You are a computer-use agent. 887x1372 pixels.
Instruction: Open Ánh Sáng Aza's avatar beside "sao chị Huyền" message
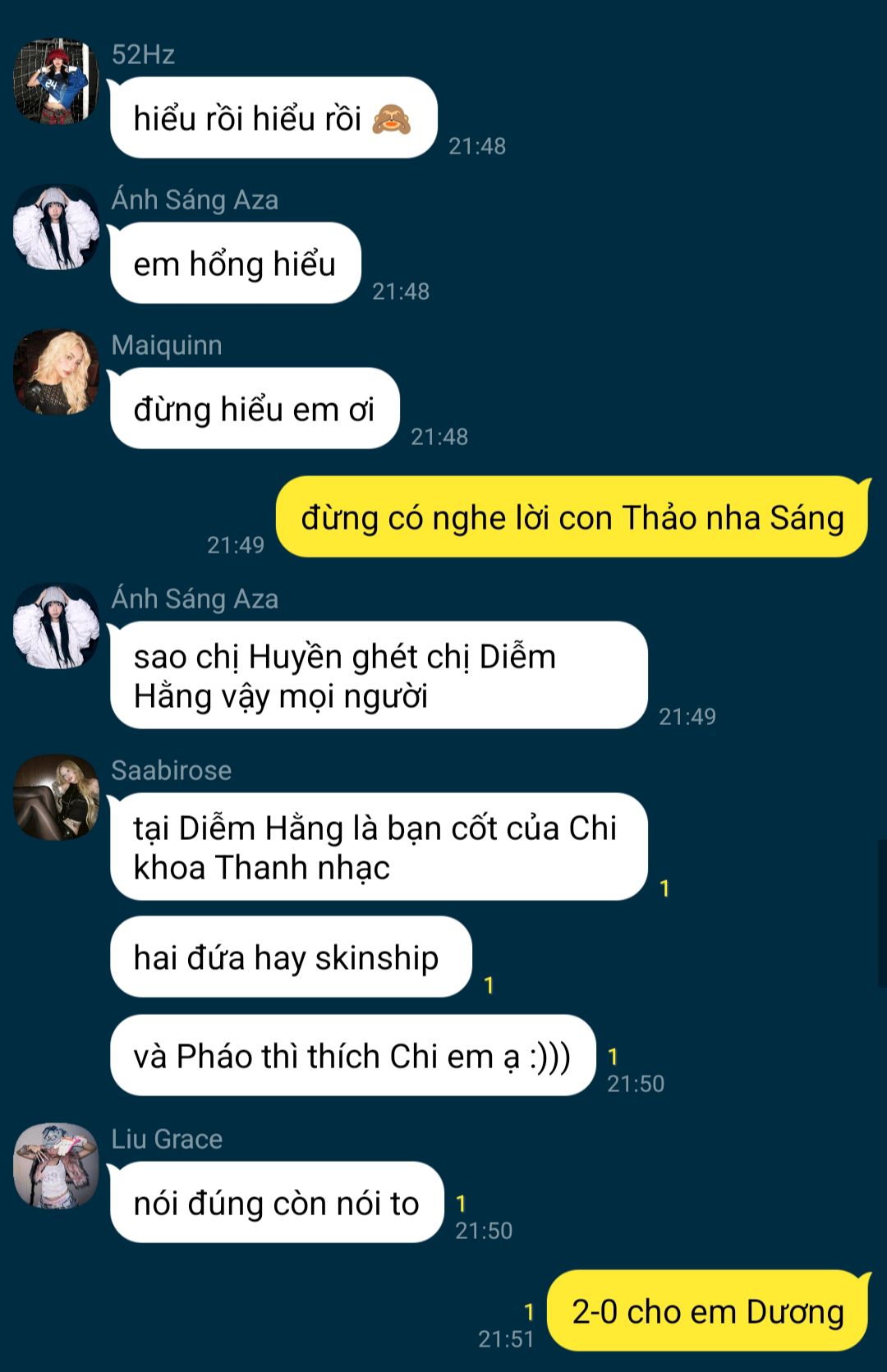tap(56, 626)
